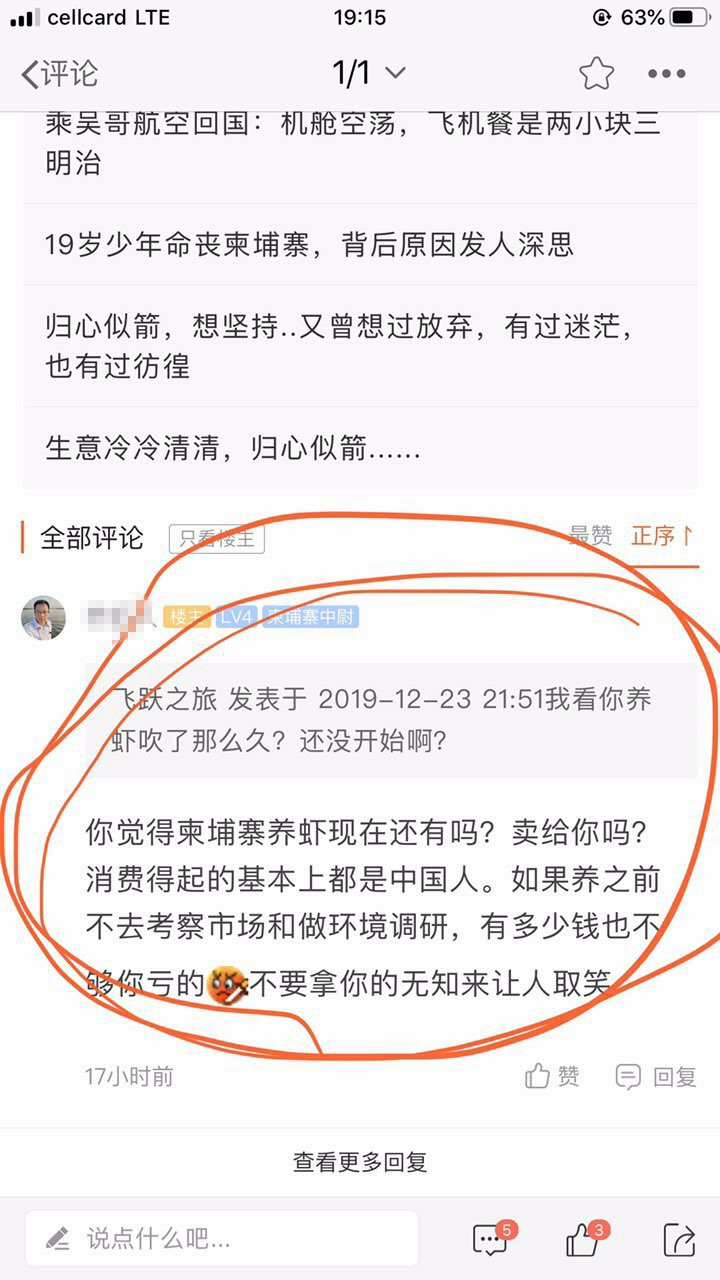Open the comments icon showing 5
The height and width of the screenshot is (1280, 720).
coord(490,1240)
